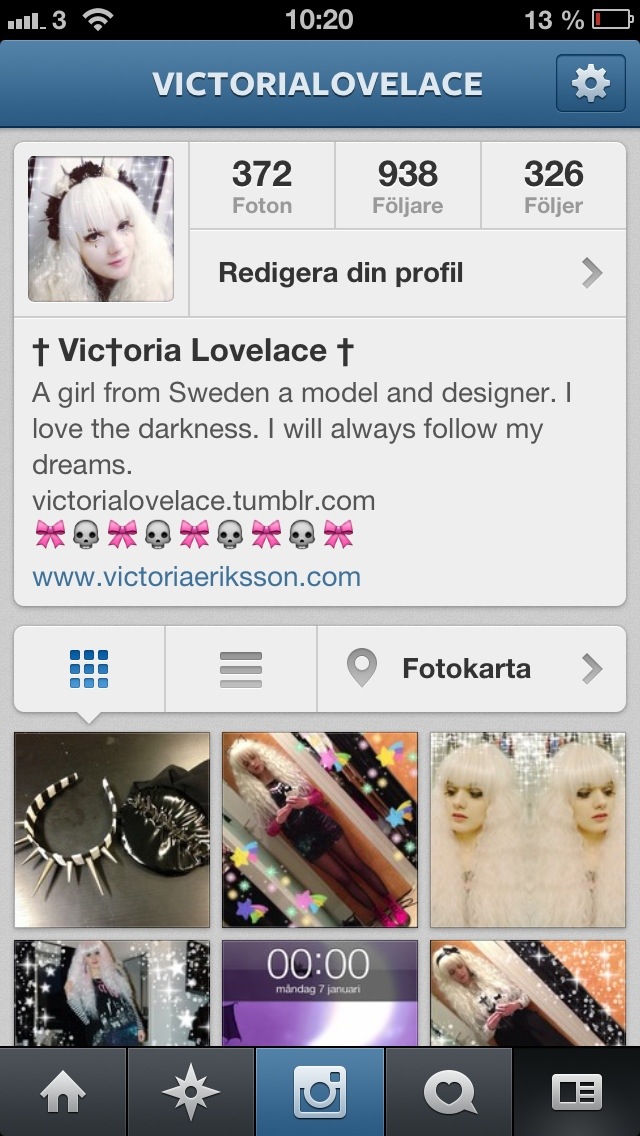
Task: Open Fotokarta
Action: pyautogui.click(x=472, y=669)
